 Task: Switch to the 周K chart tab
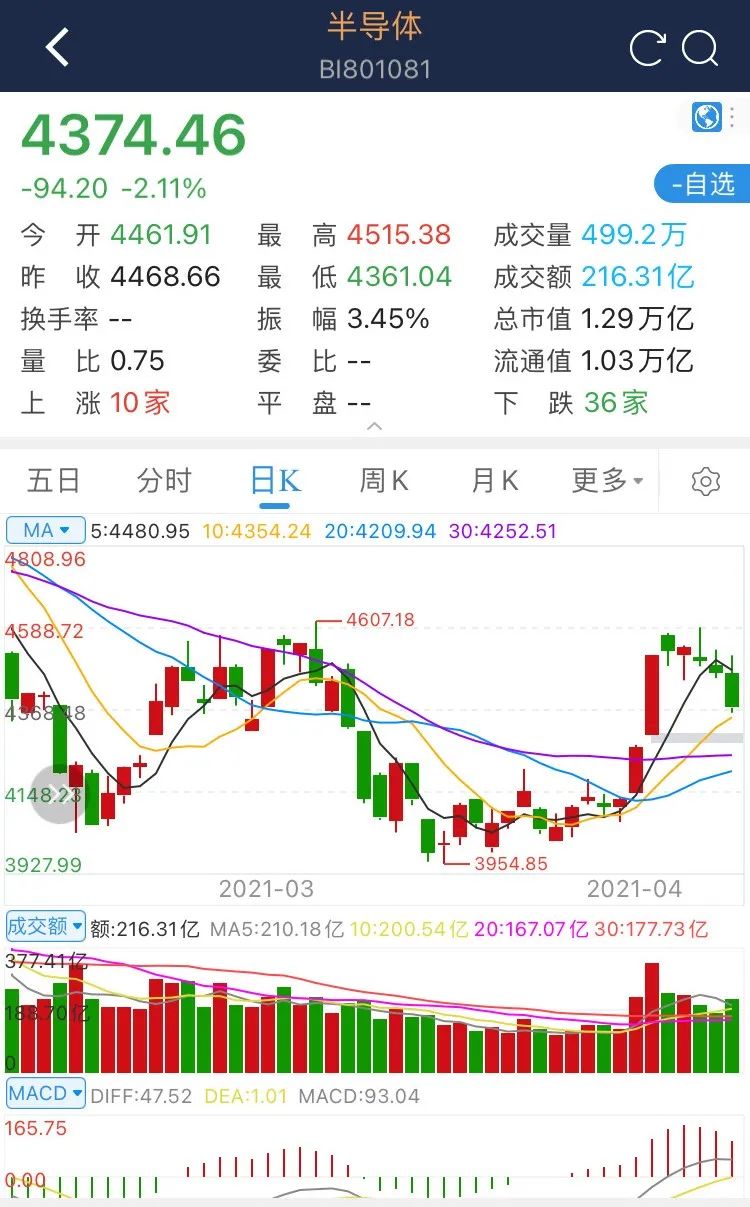coord(385,481)
